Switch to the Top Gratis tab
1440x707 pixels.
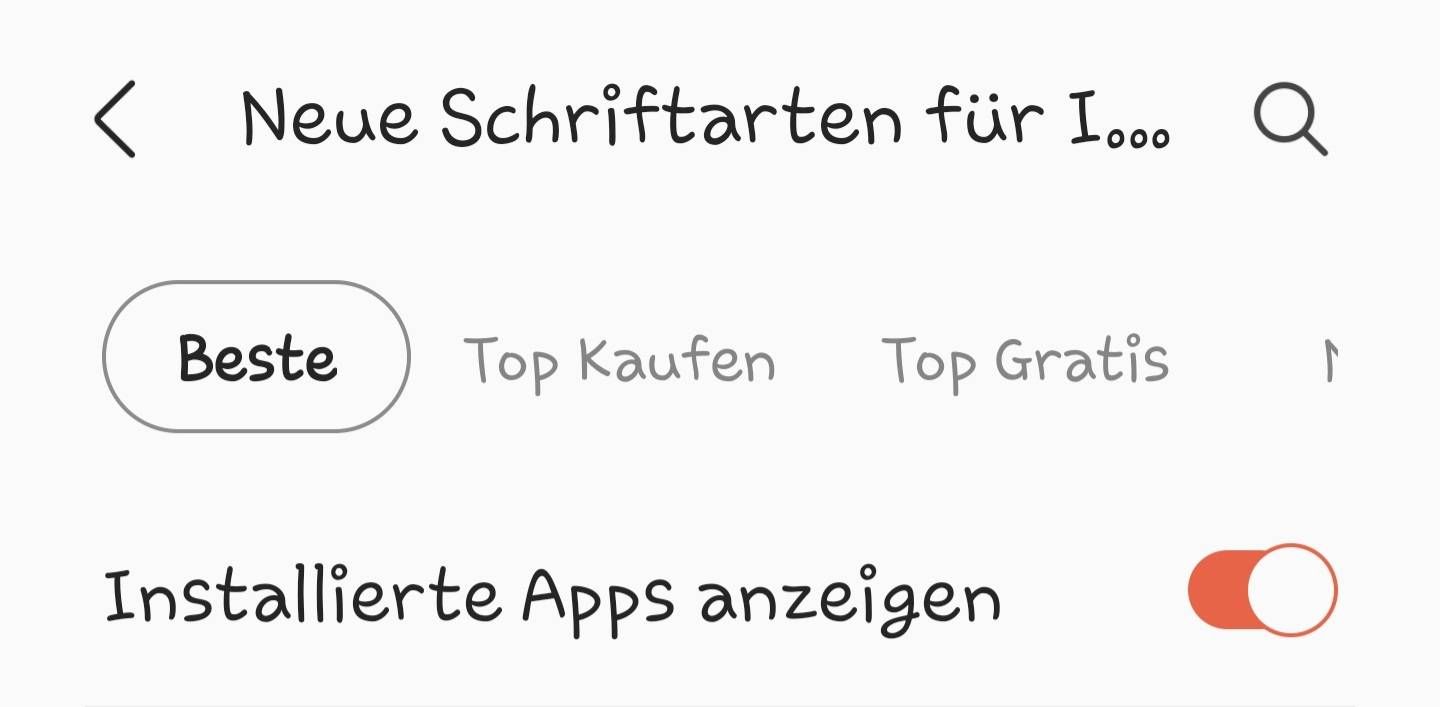tap(1024, 360)
